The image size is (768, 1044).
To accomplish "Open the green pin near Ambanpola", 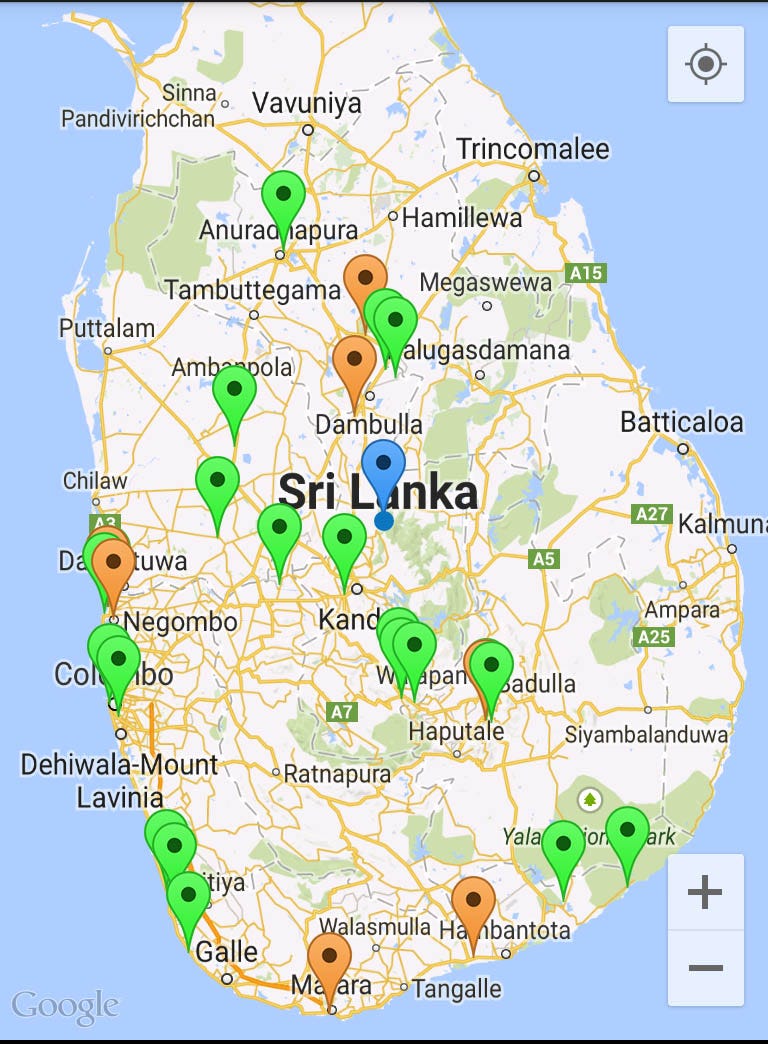I will click(235, 392).
